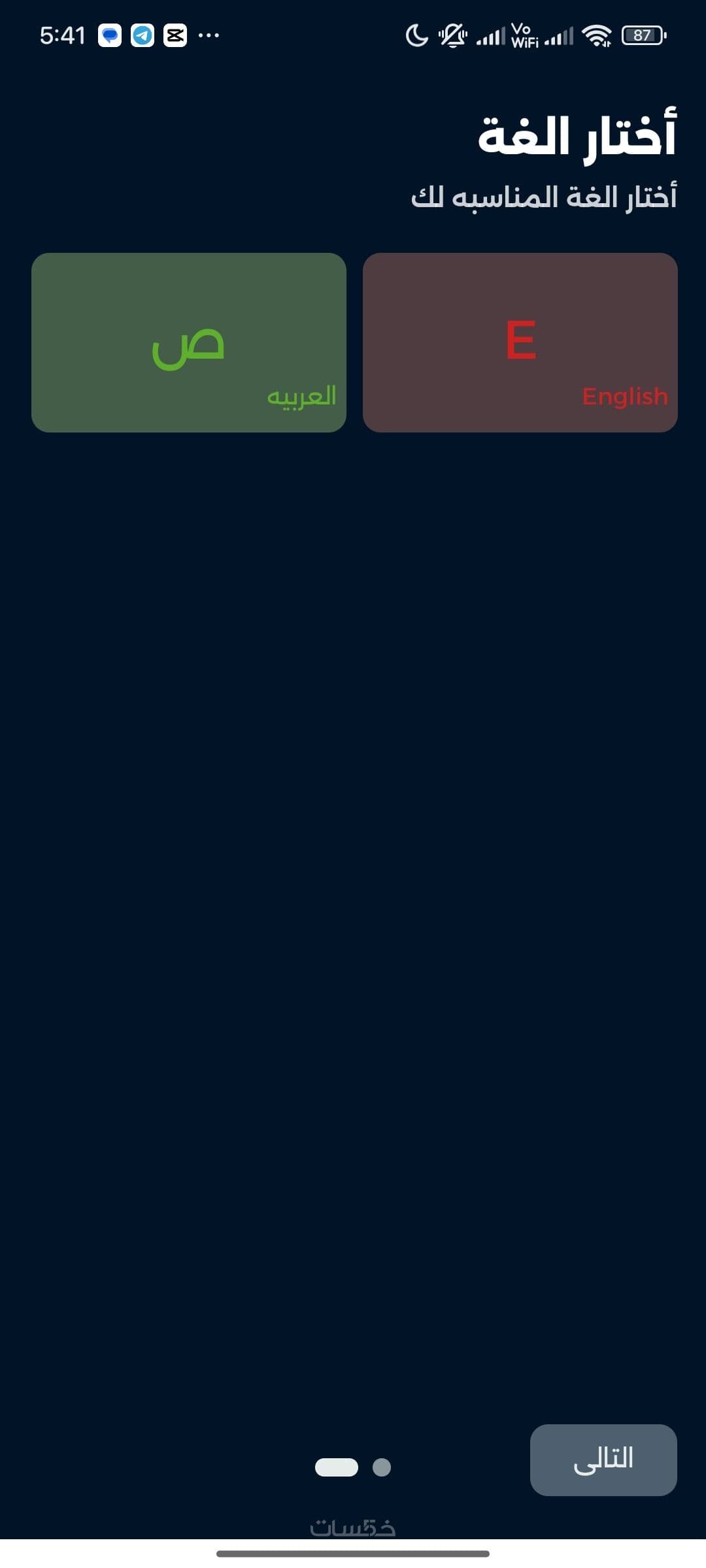The image size is (706, 1568).
Task: Choose the English language card
Action: point(520,342)
